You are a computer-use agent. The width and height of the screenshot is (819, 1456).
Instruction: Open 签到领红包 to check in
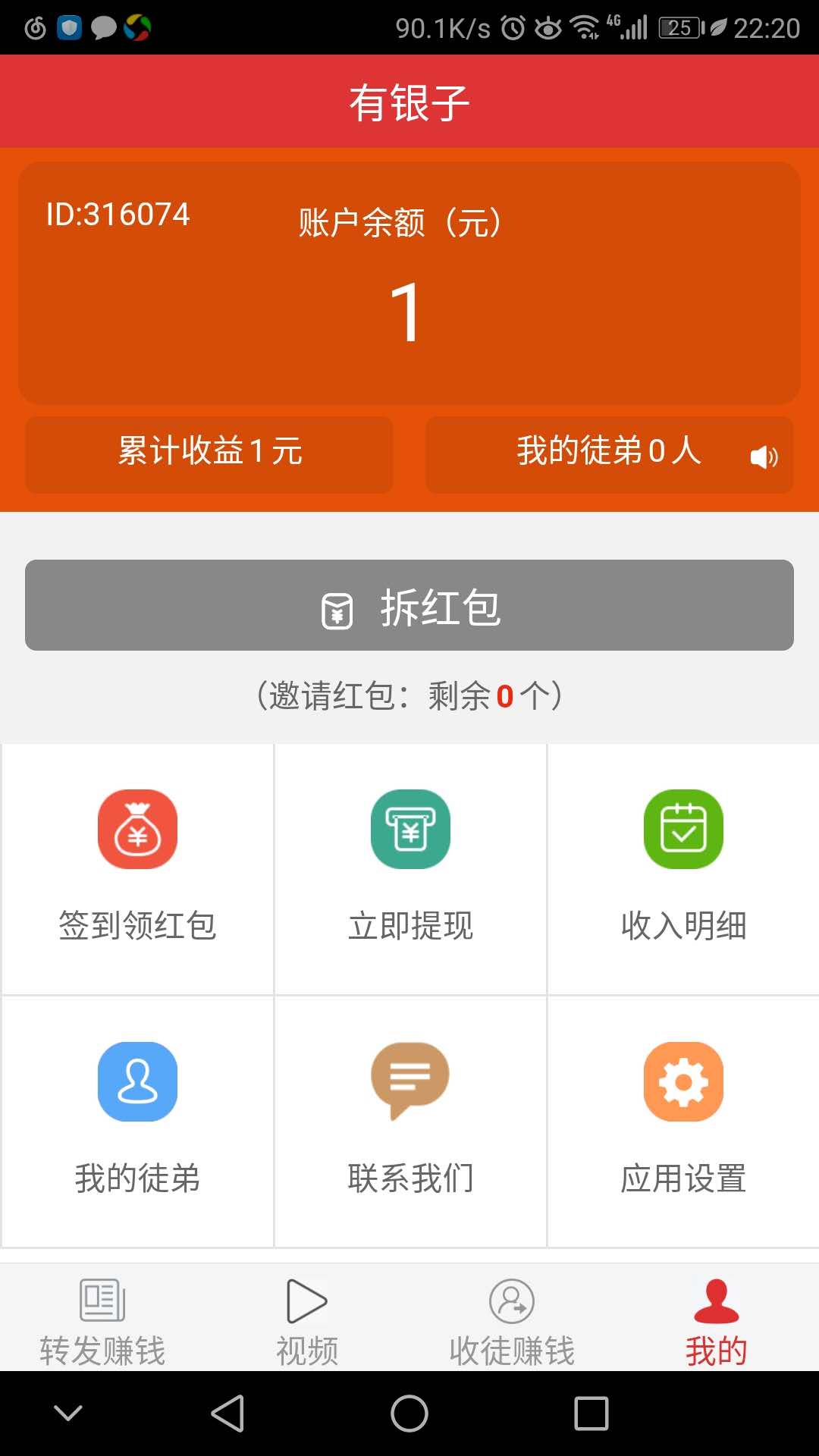(137, 868)
